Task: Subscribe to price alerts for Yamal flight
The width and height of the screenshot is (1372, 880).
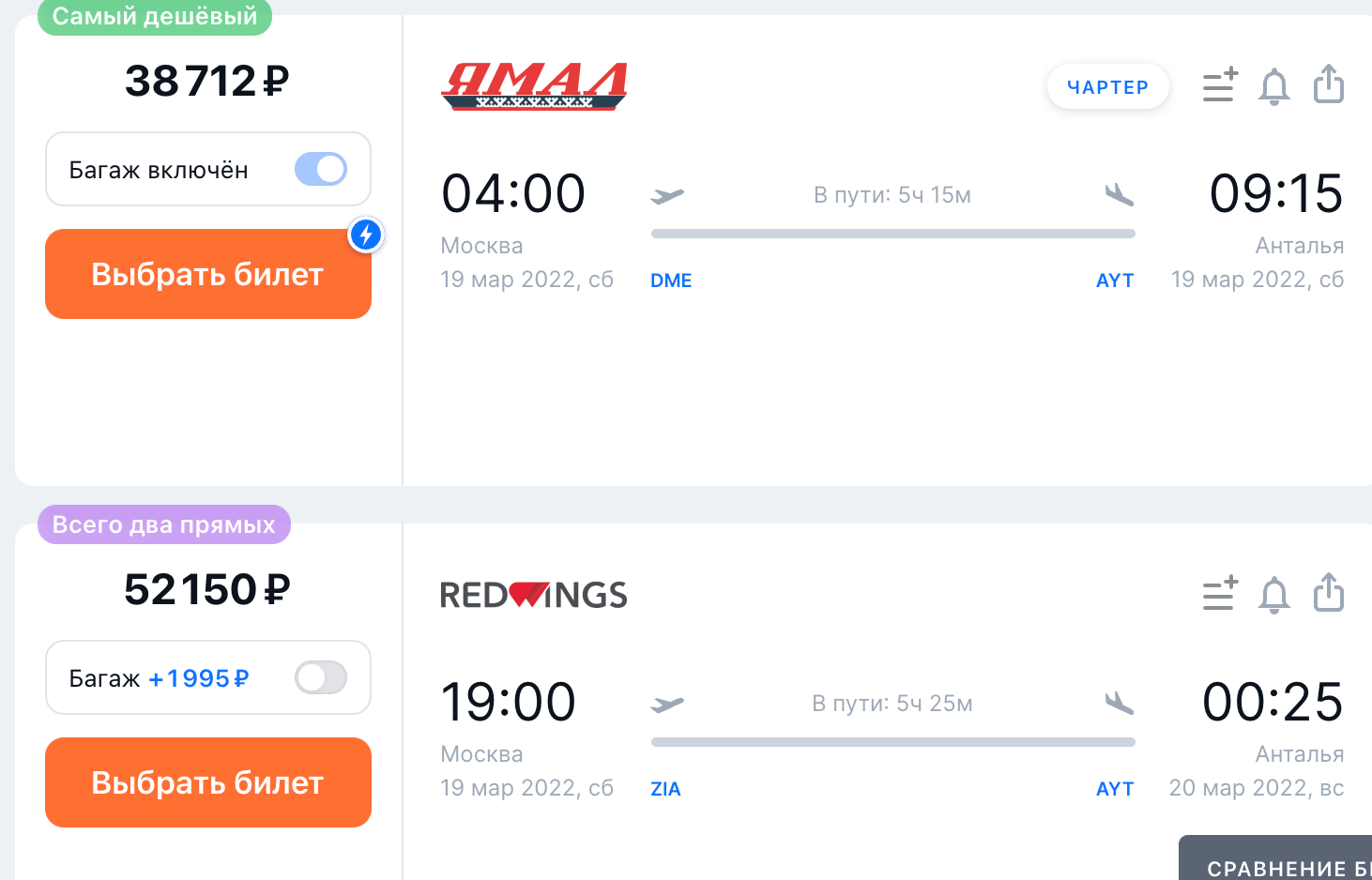Action: click(1273, 86)
